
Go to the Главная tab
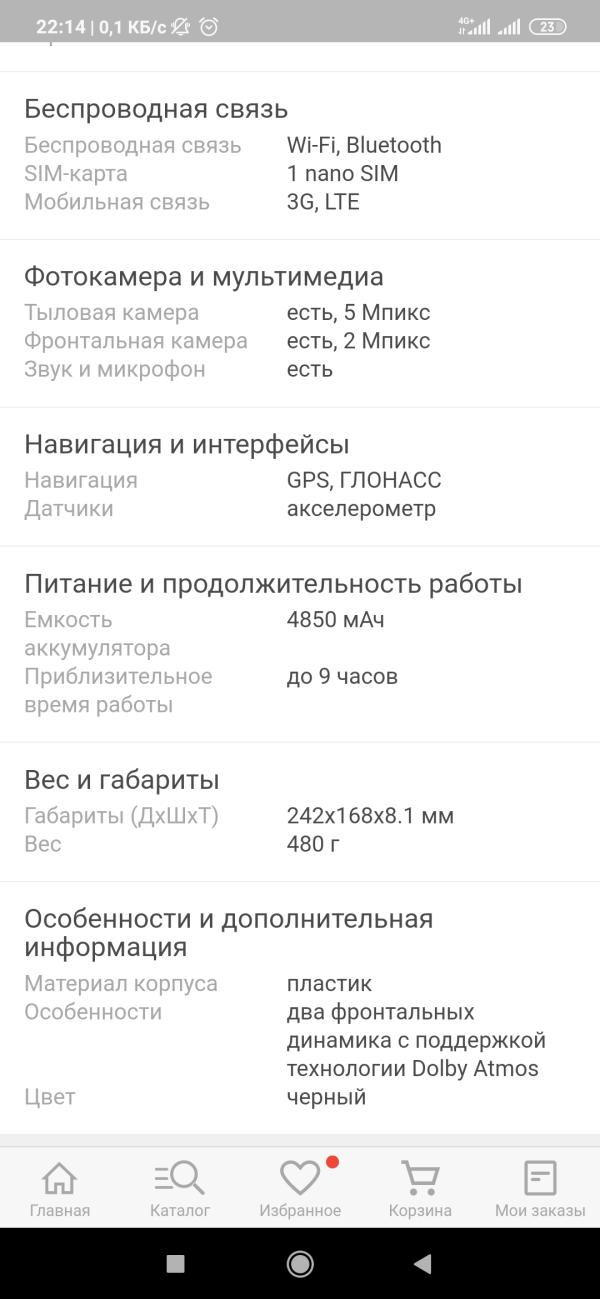tap(60, 1188)
